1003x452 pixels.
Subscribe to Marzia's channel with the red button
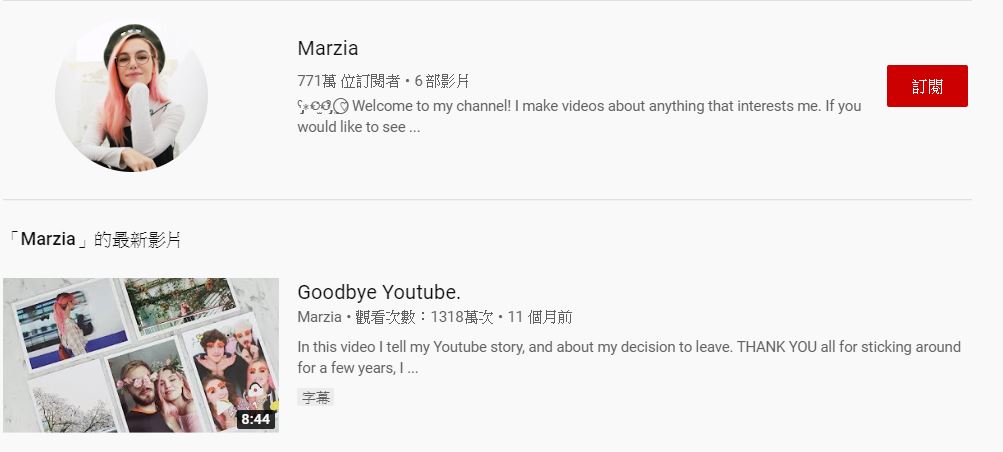click(x=927, y=86)
